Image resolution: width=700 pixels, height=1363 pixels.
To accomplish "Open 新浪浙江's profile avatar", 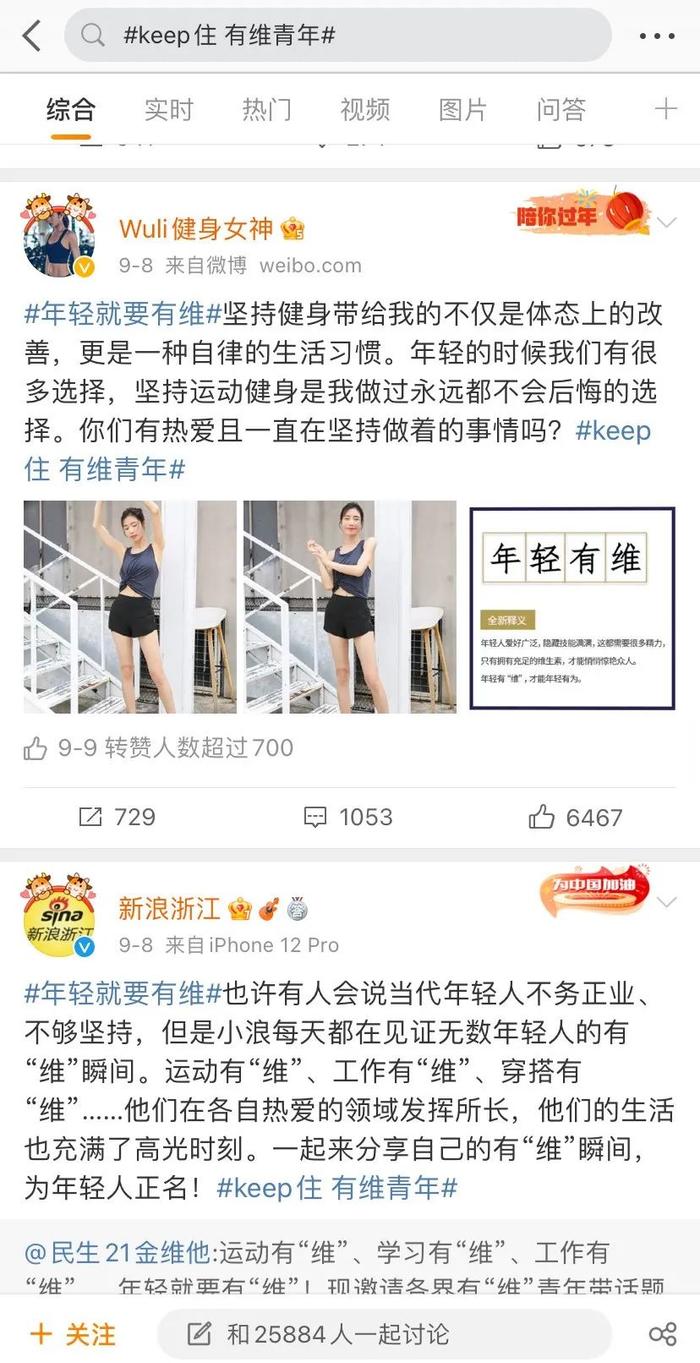I will [x=60, y=914].
